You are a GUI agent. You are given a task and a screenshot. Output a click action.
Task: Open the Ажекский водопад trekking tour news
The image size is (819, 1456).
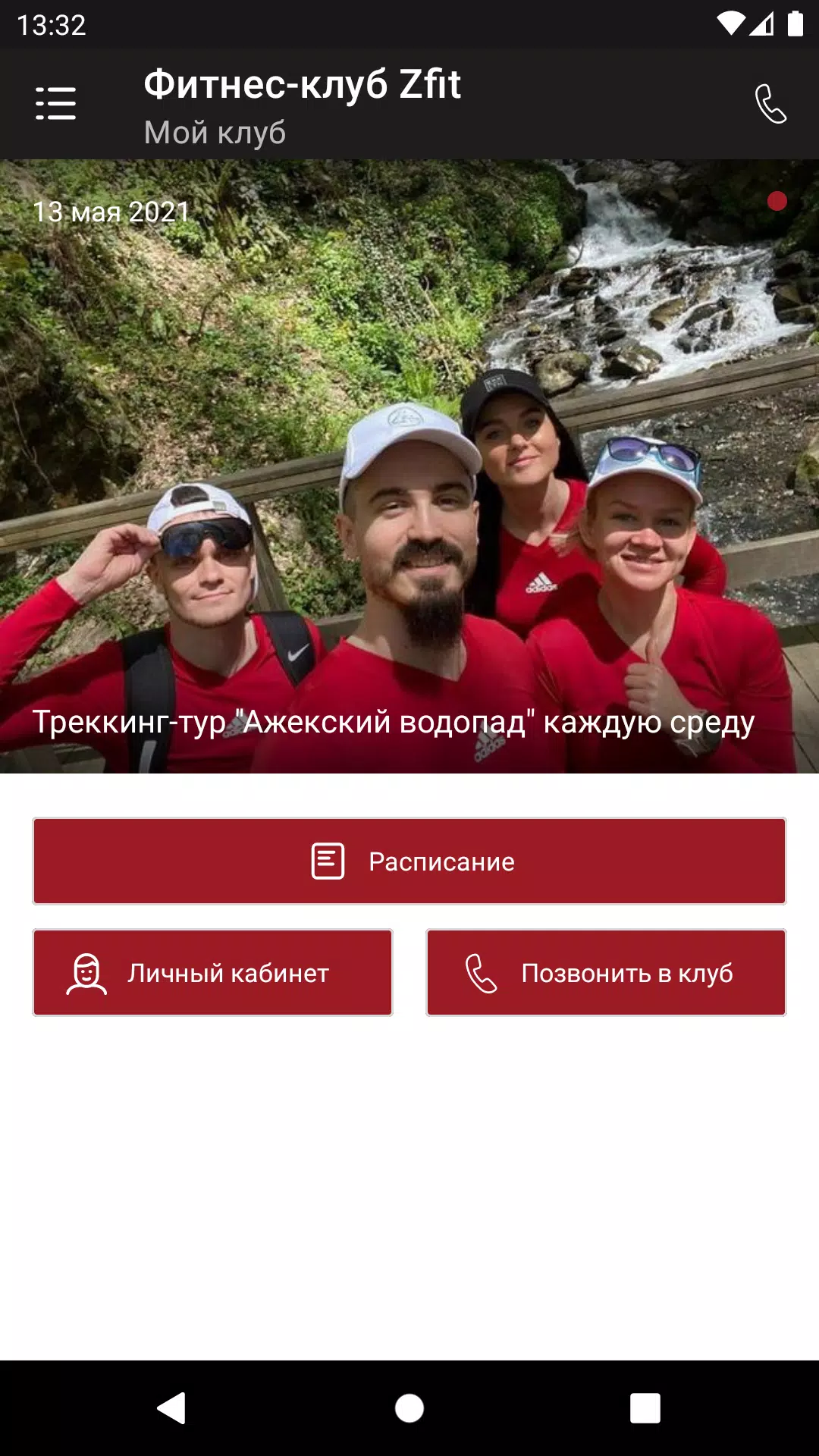(409, 466)
